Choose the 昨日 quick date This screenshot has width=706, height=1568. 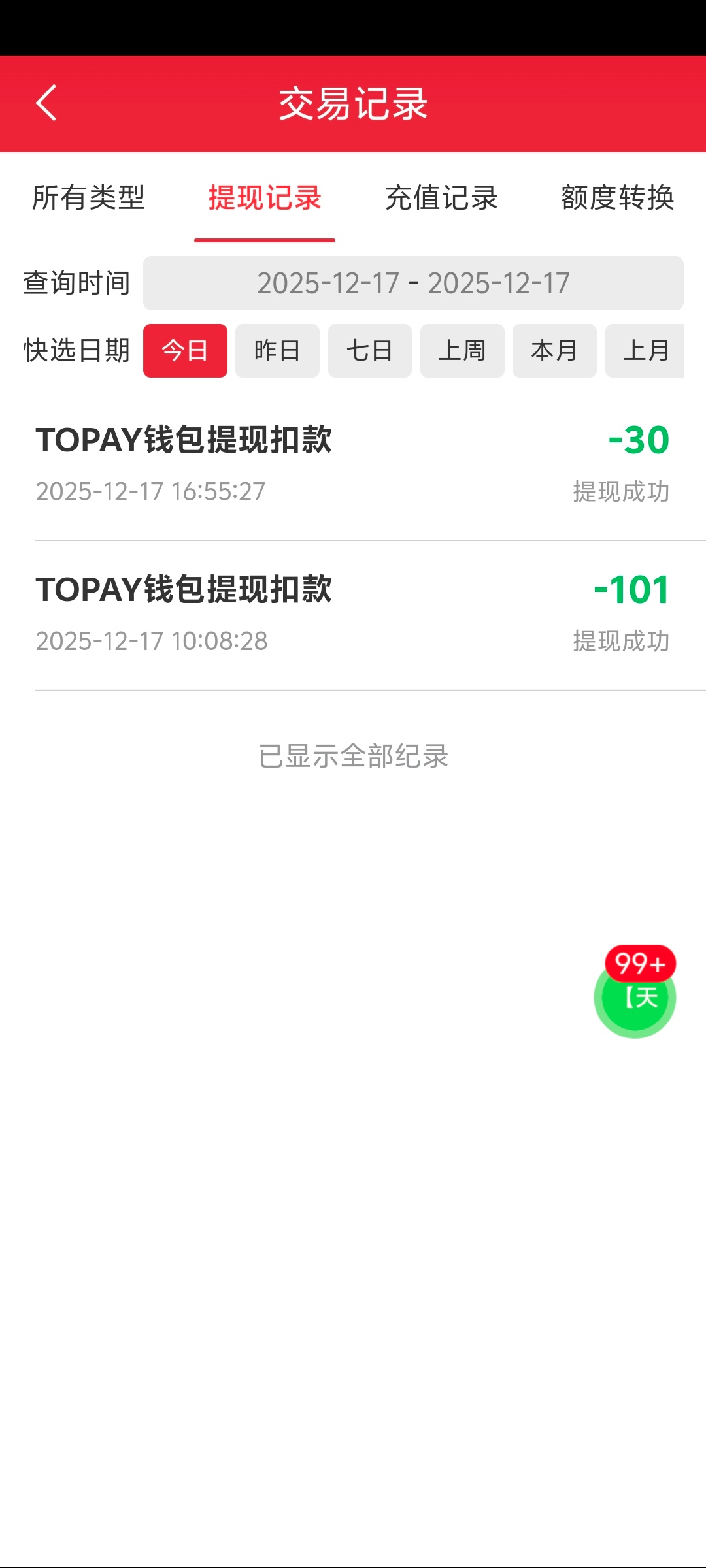[277, 351]
